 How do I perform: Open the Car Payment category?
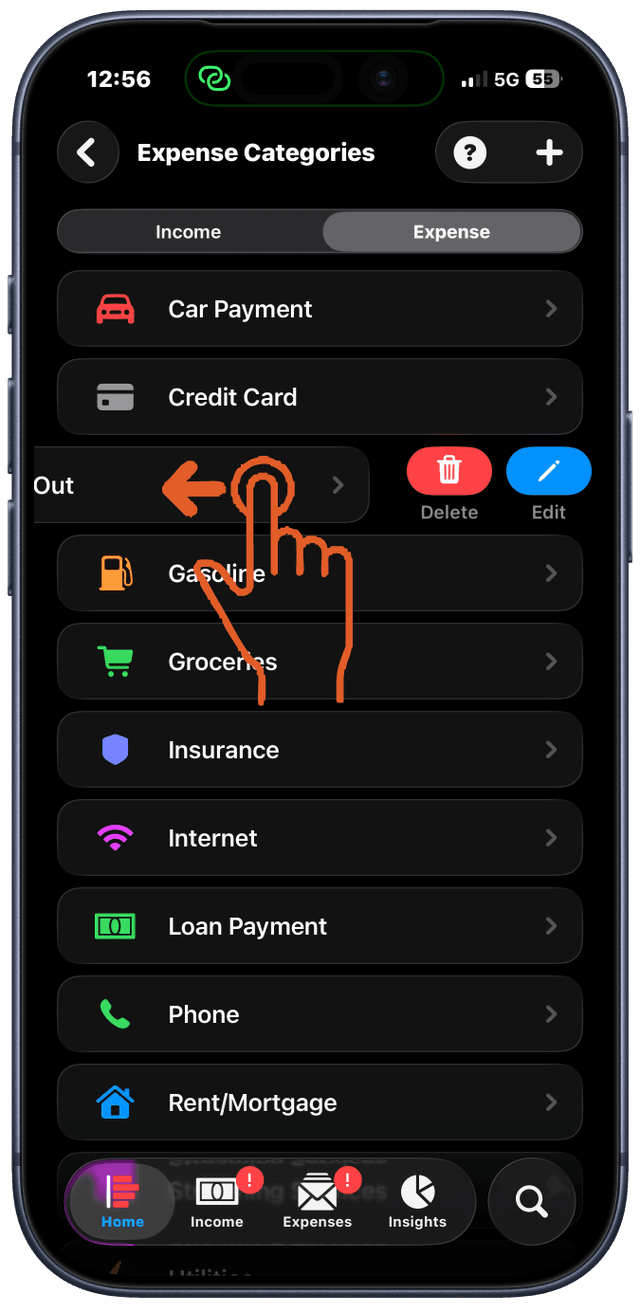(319, 310)
